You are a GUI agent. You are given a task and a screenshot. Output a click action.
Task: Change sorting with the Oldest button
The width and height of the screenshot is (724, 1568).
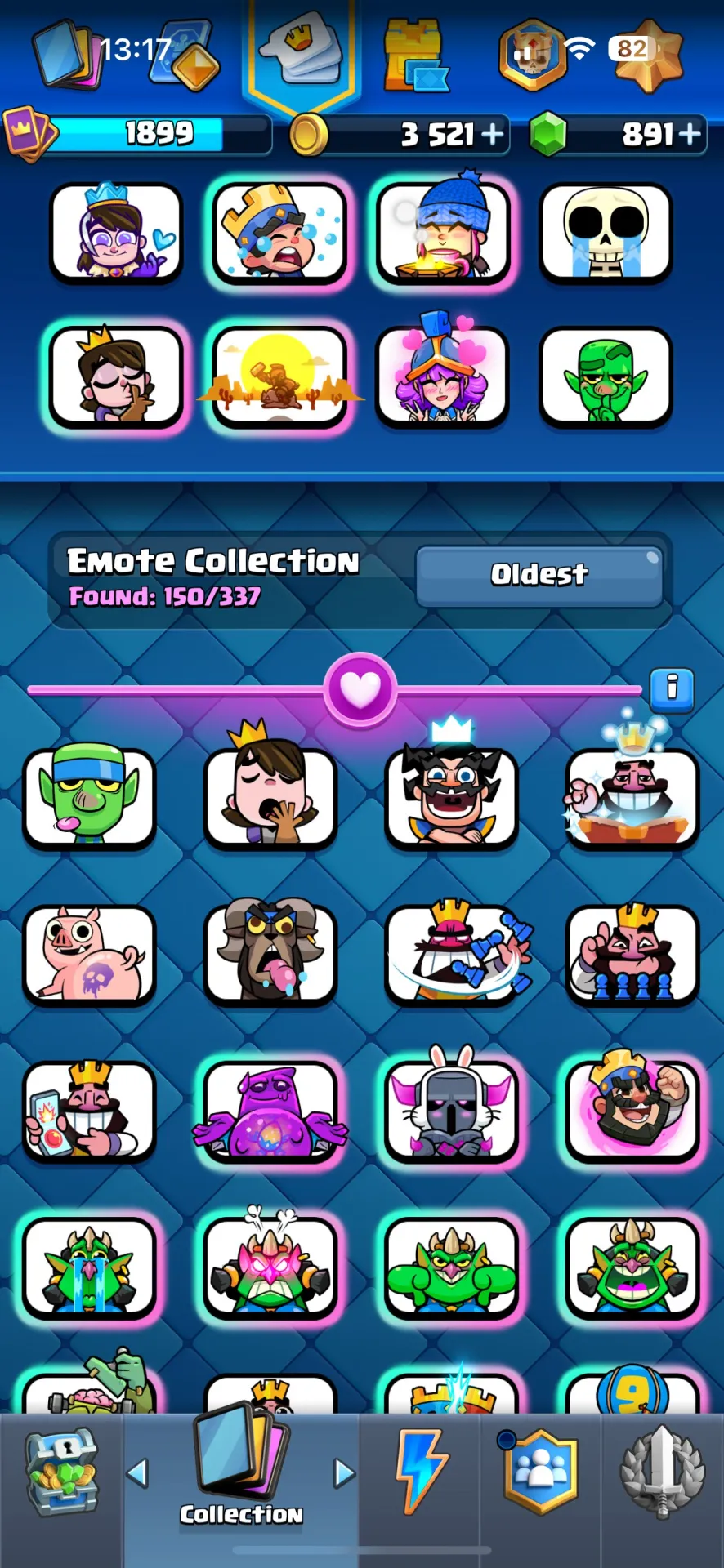539,575
